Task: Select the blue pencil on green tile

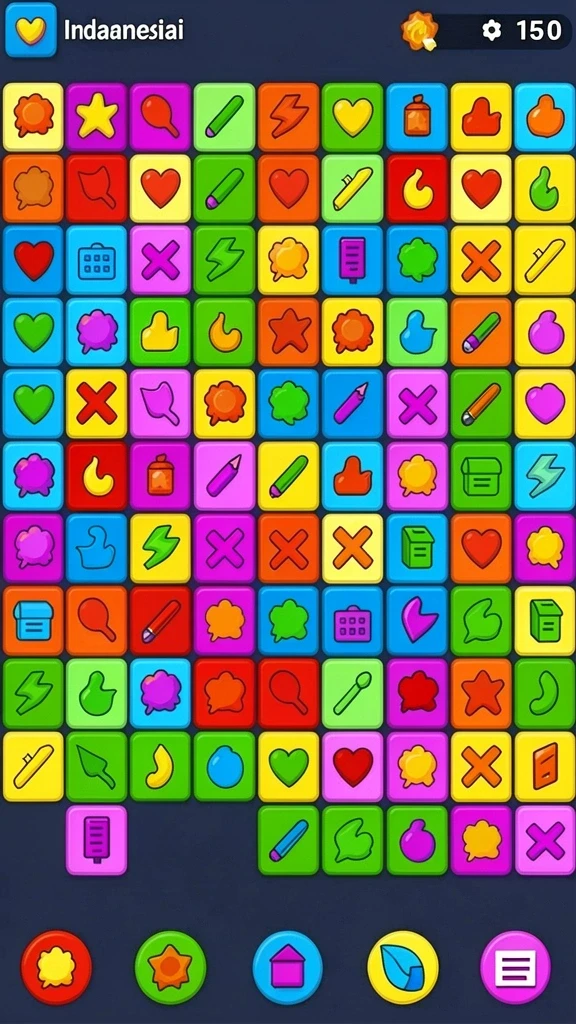Action: click(x=289, y=840)
